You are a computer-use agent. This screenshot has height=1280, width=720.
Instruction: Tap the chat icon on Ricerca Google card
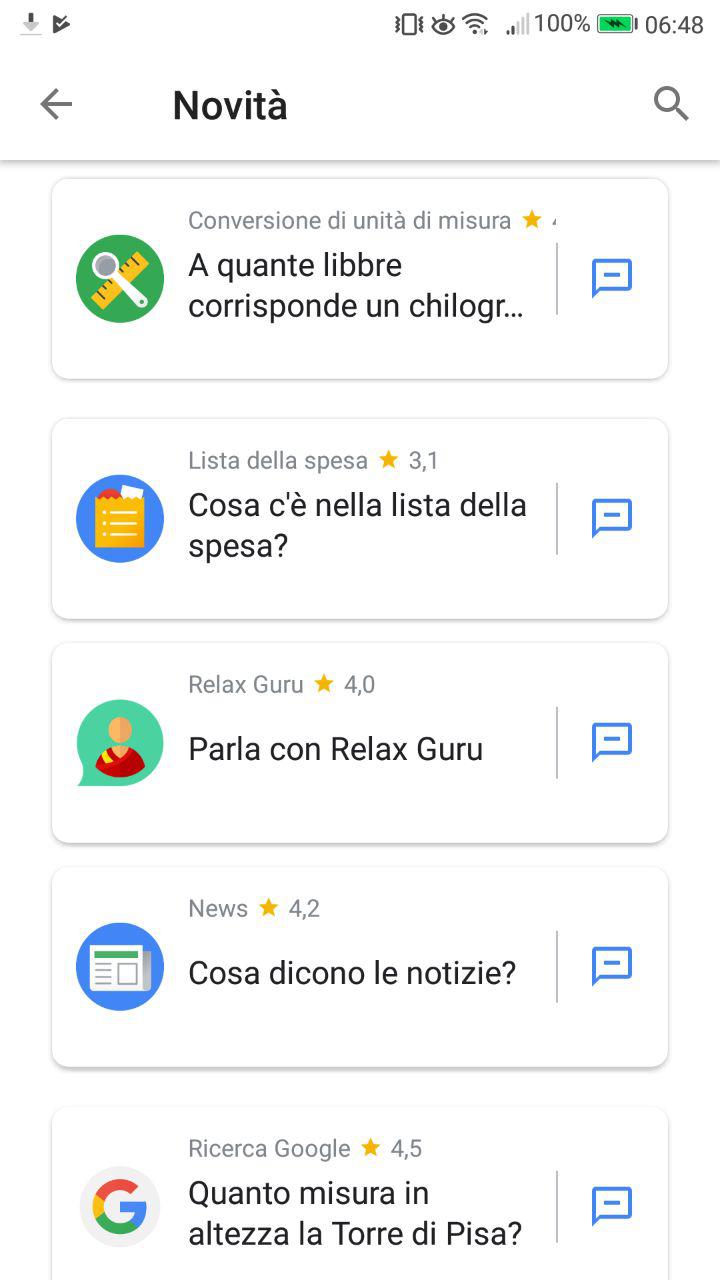[x=612, y=1206]
